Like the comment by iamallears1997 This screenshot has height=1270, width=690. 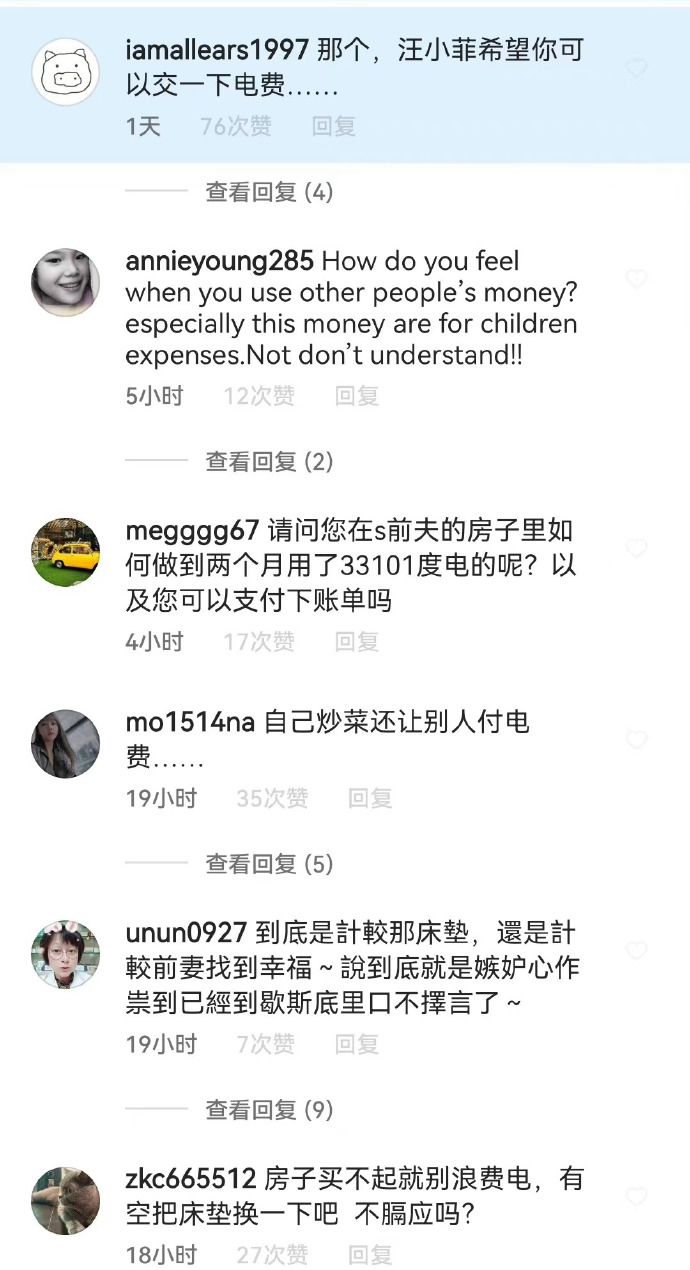click(636, 68)
